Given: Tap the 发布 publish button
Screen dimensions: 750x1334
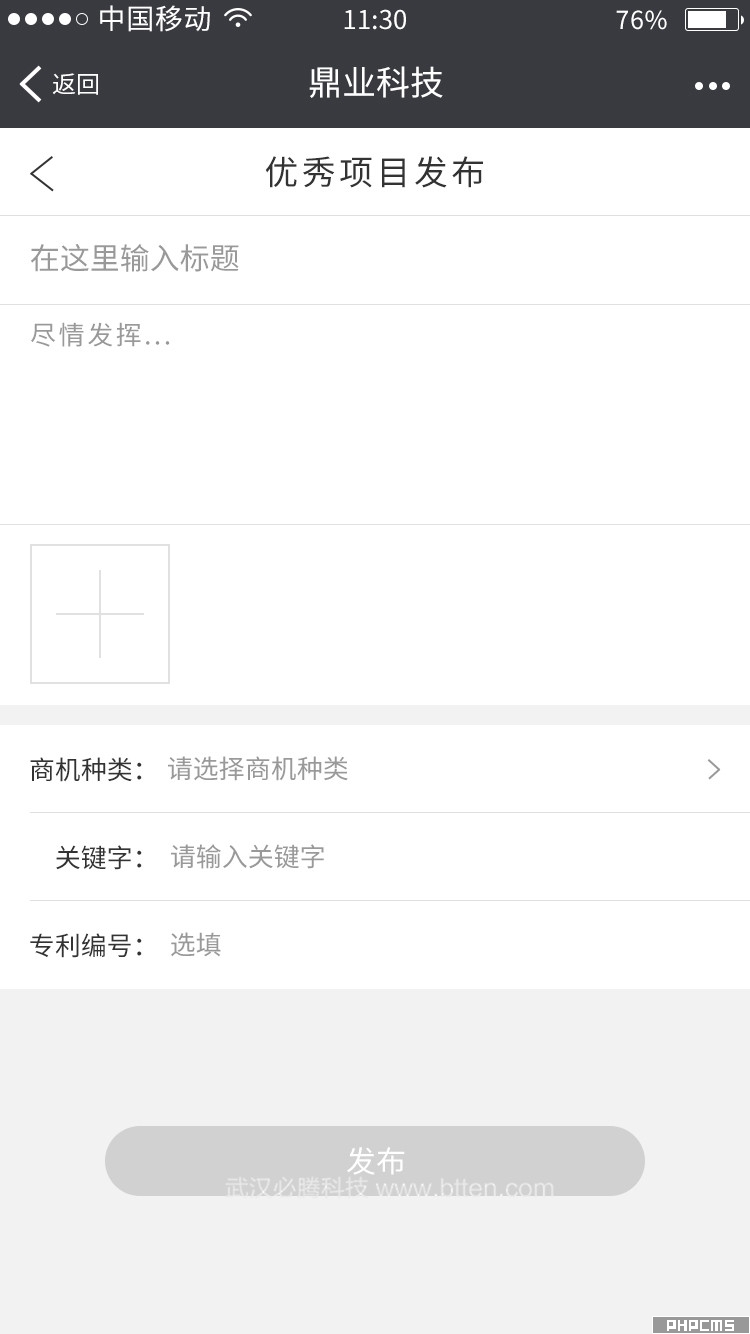Looking at the screenshot, I should tap(375, 1161).
